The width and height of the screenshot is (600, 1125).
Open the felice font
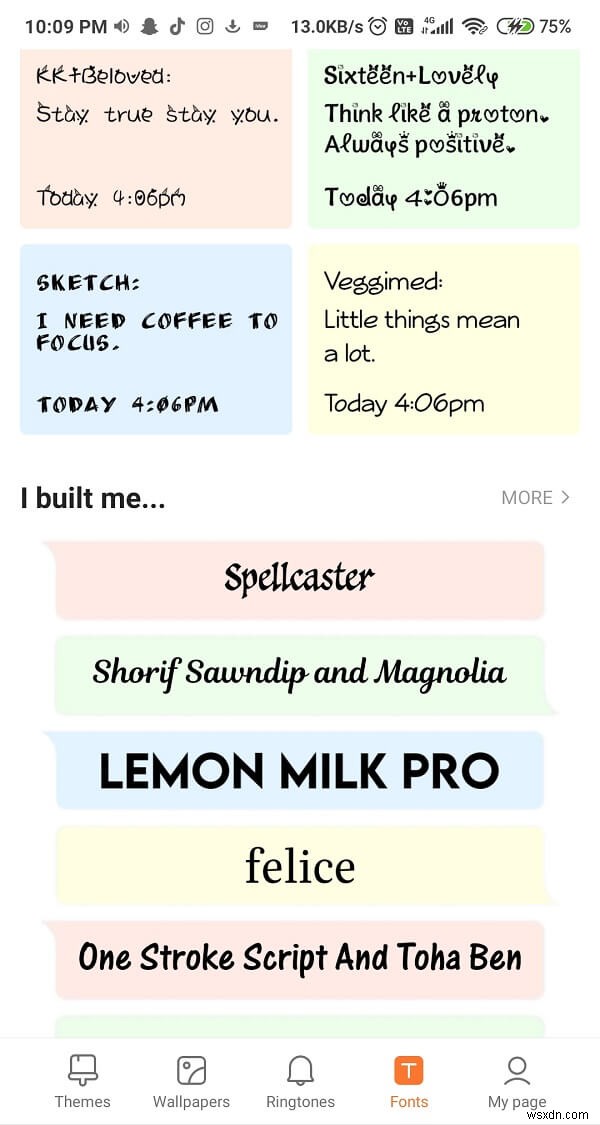point(299,865)
